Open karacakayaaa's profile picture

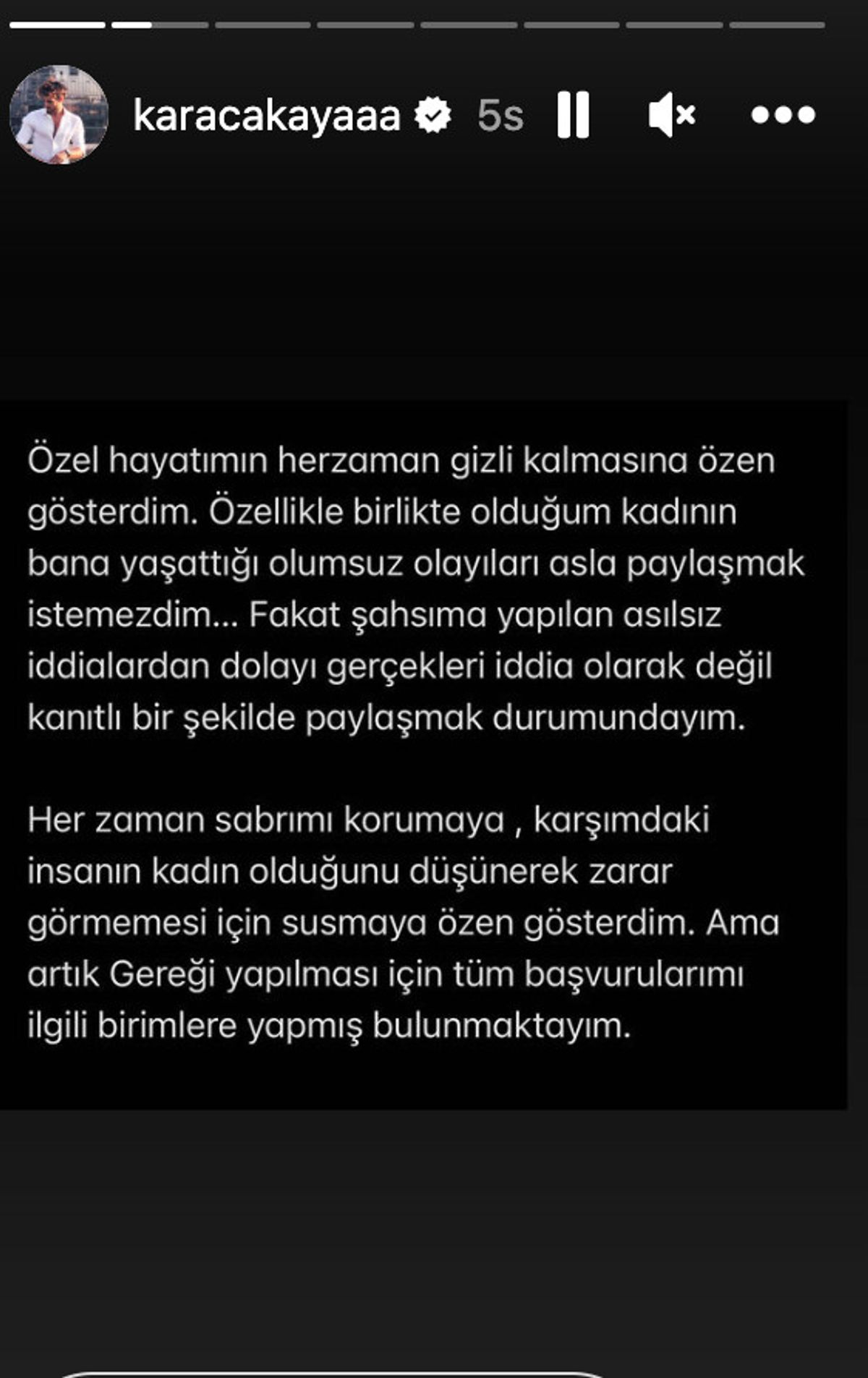pos(59,114)
